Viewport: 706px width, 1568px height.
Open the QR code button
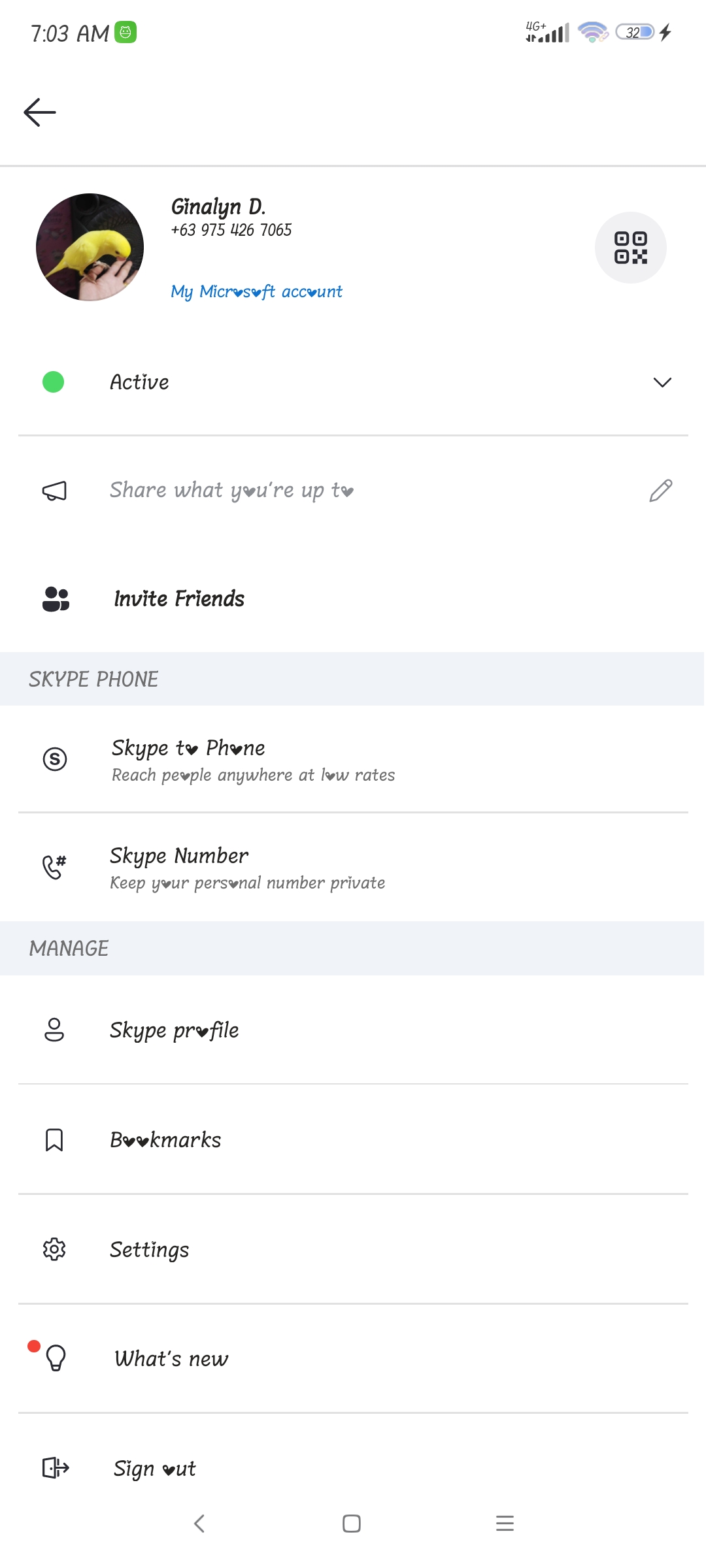pyautogui.click(x=630, y=248)
